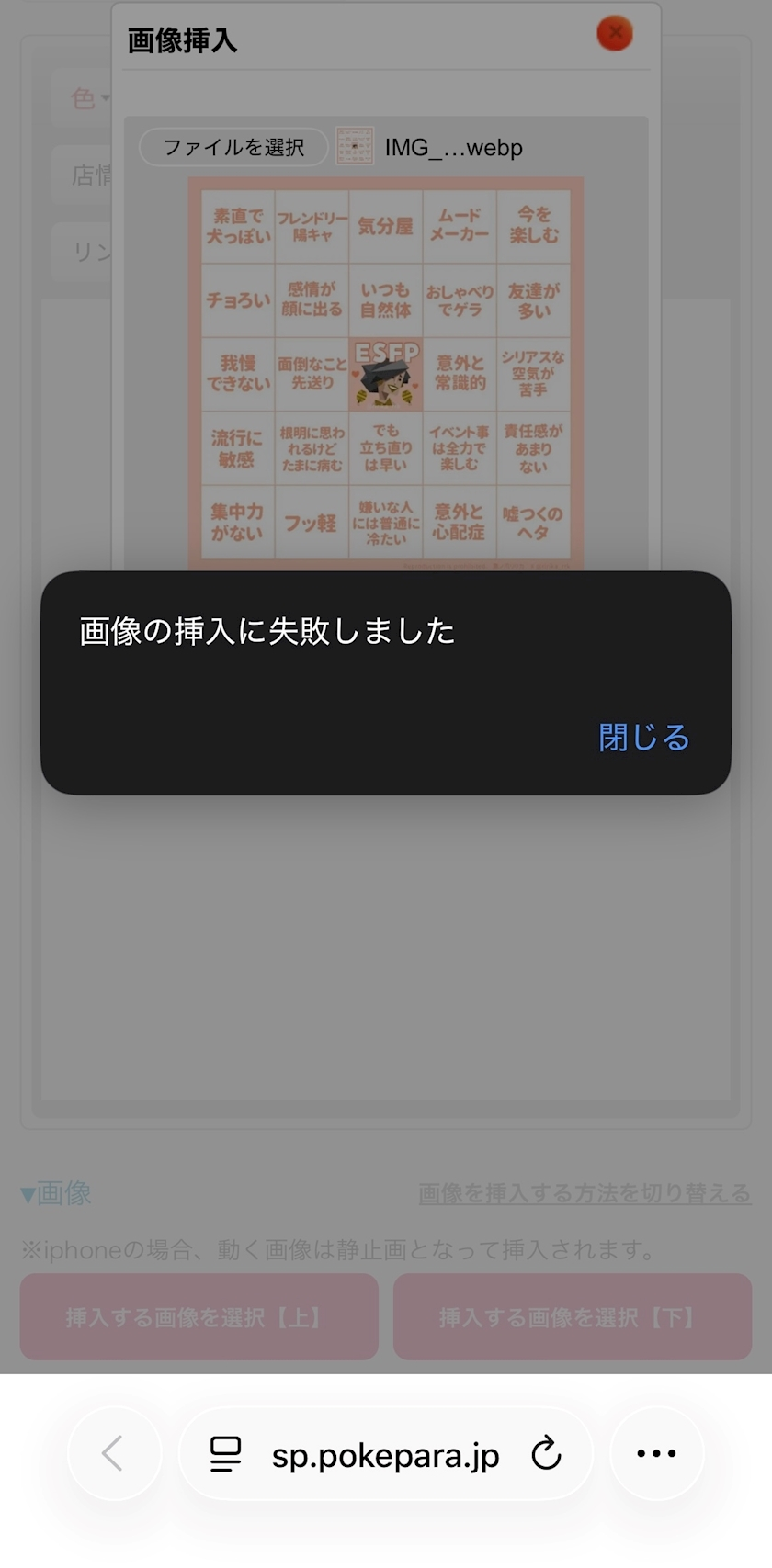Image resolution: width=772 pixels, height=1568 pixels.
Task: Collapse the ▼画像 section
Action: pyautogui.click(x=57, y=1192)
